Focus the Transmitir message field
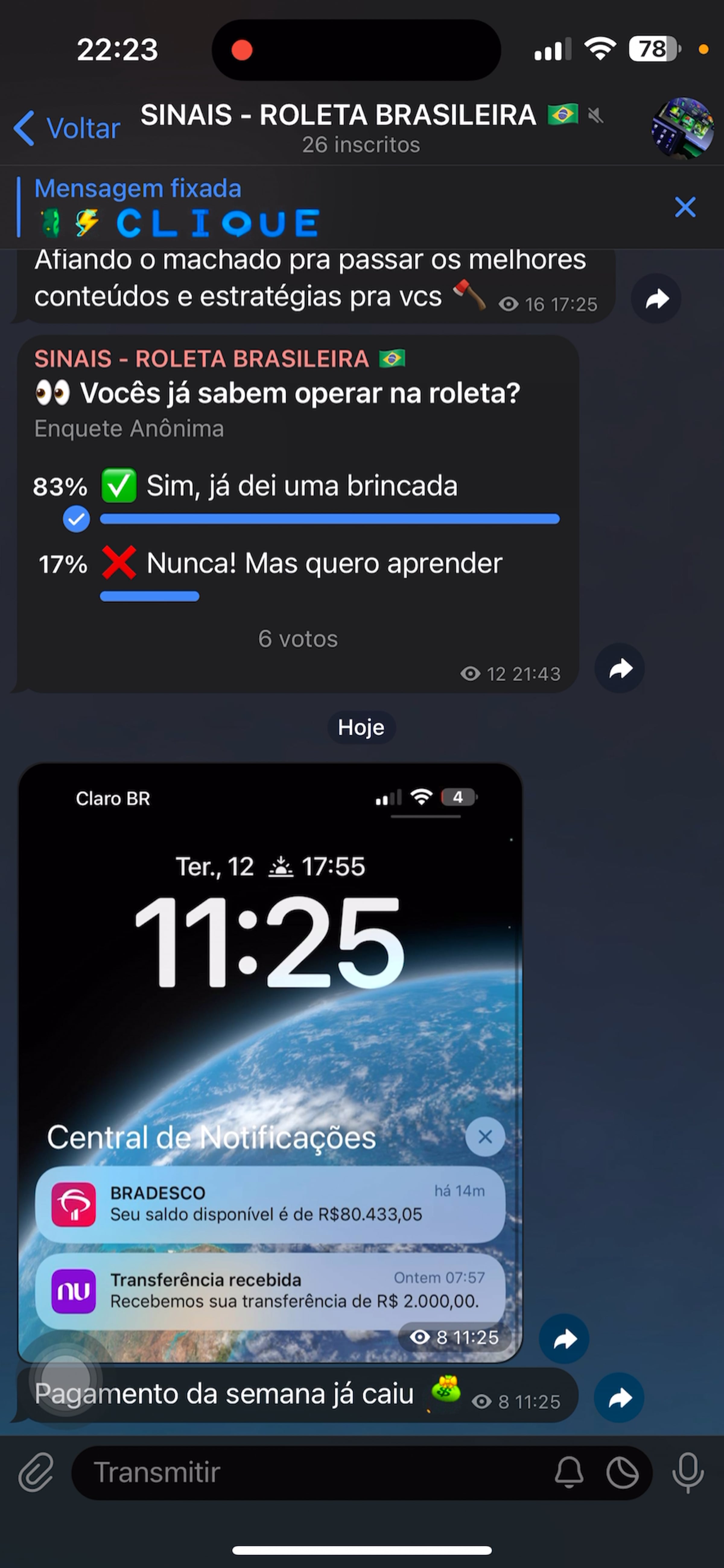 point(304,1473)
